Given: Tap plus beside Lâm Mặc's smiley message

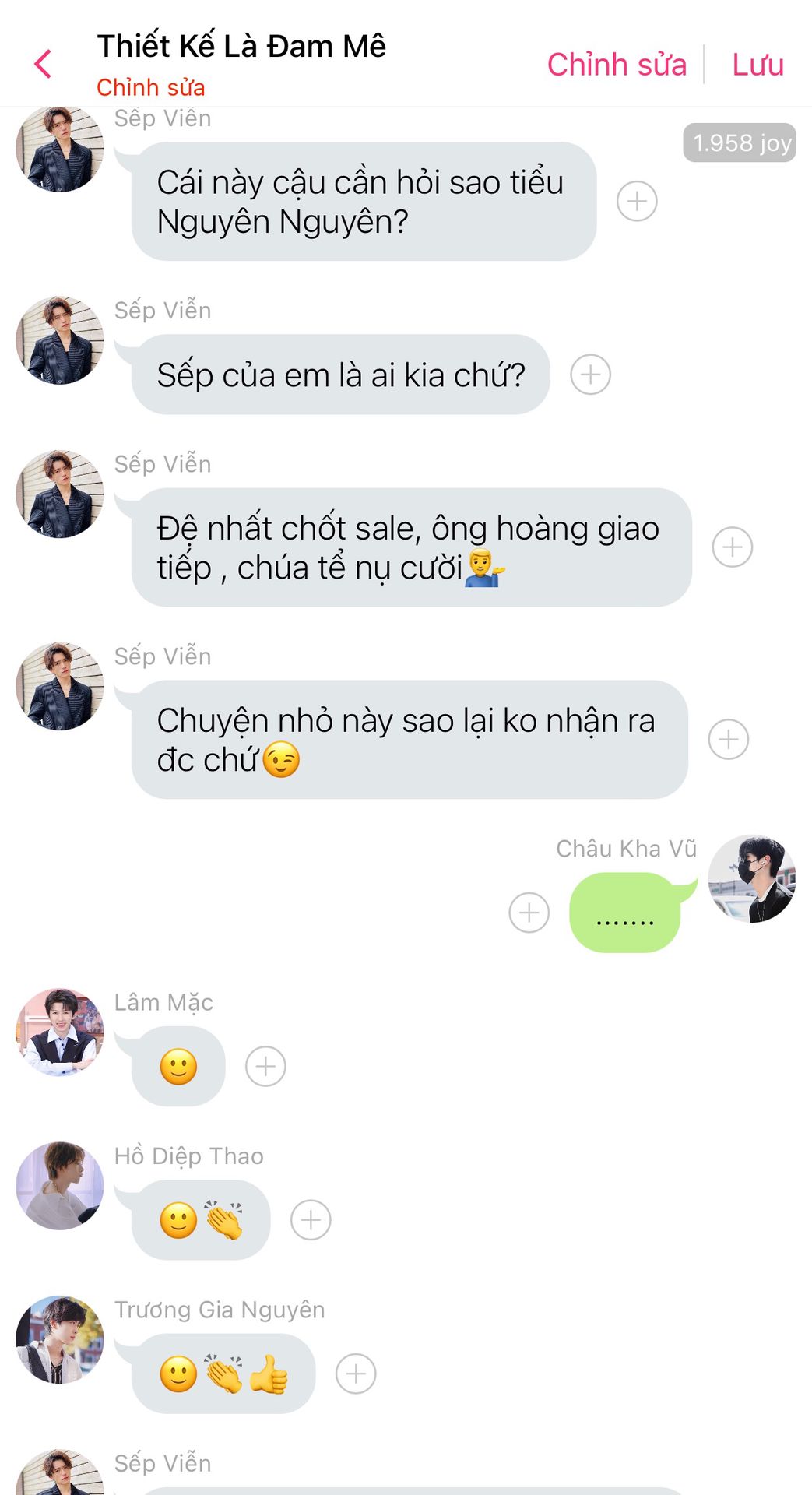Looking at the screenshot, I should pos(265,1067).
